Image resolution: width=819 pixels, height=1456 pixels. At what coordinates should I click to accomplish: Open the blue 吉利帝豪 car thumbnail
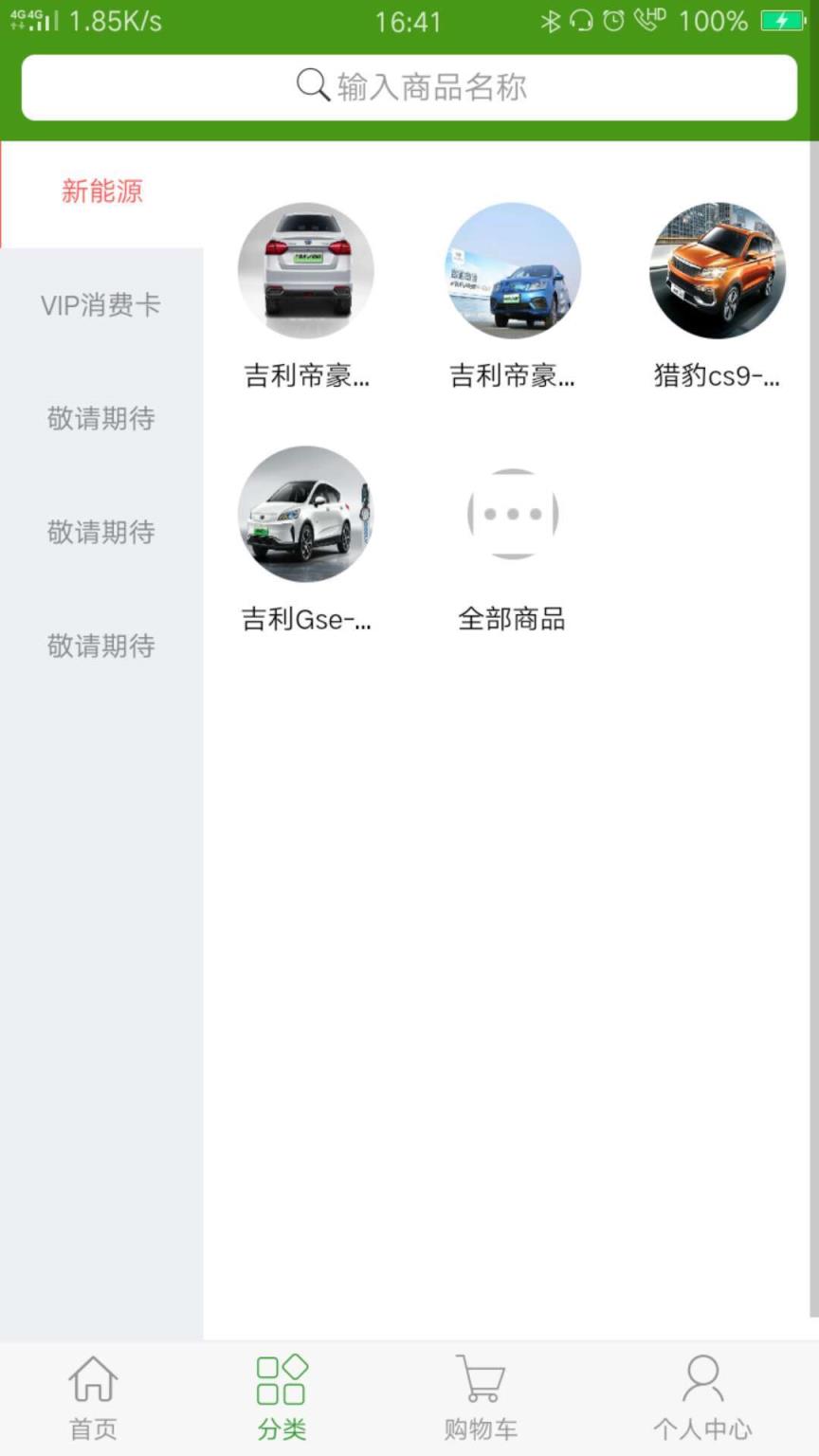(513, 270)
